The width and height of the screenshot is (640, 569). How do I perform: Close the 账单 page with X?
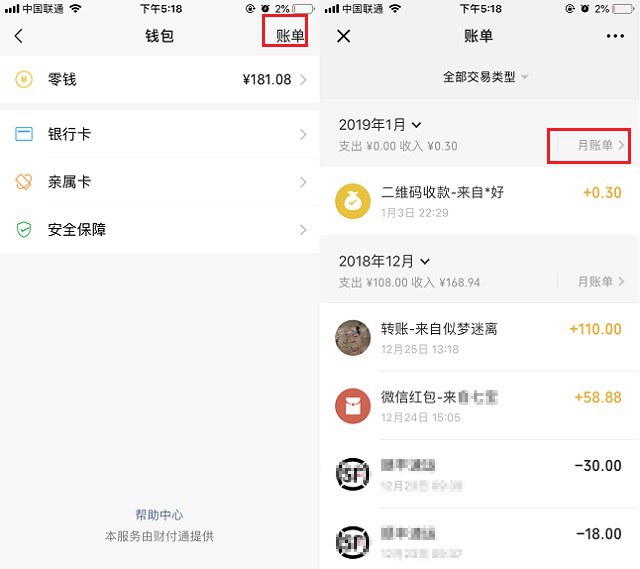343,36
